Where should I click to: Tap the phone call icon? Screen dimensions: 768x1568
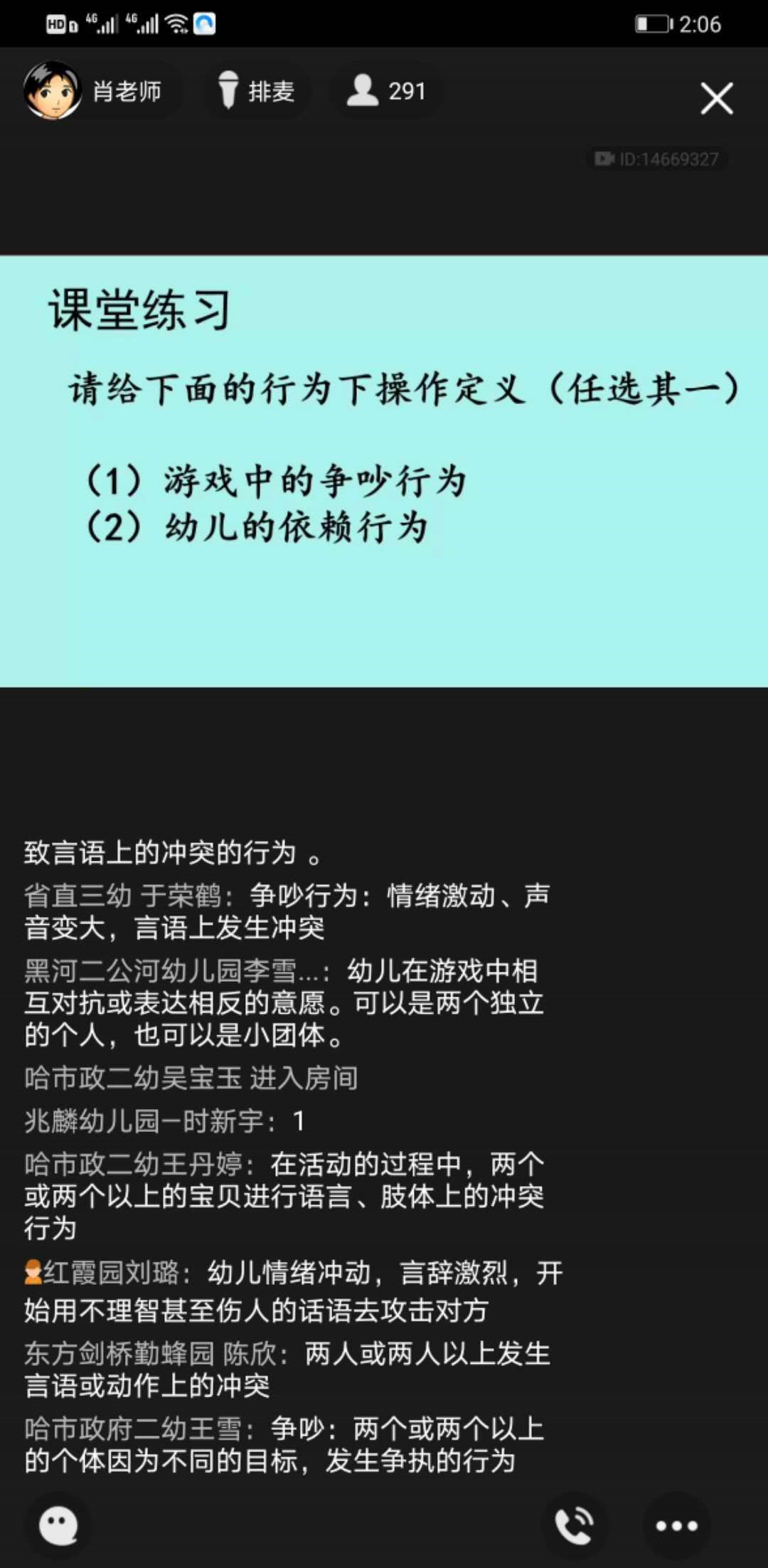[x=575, y=1525]
